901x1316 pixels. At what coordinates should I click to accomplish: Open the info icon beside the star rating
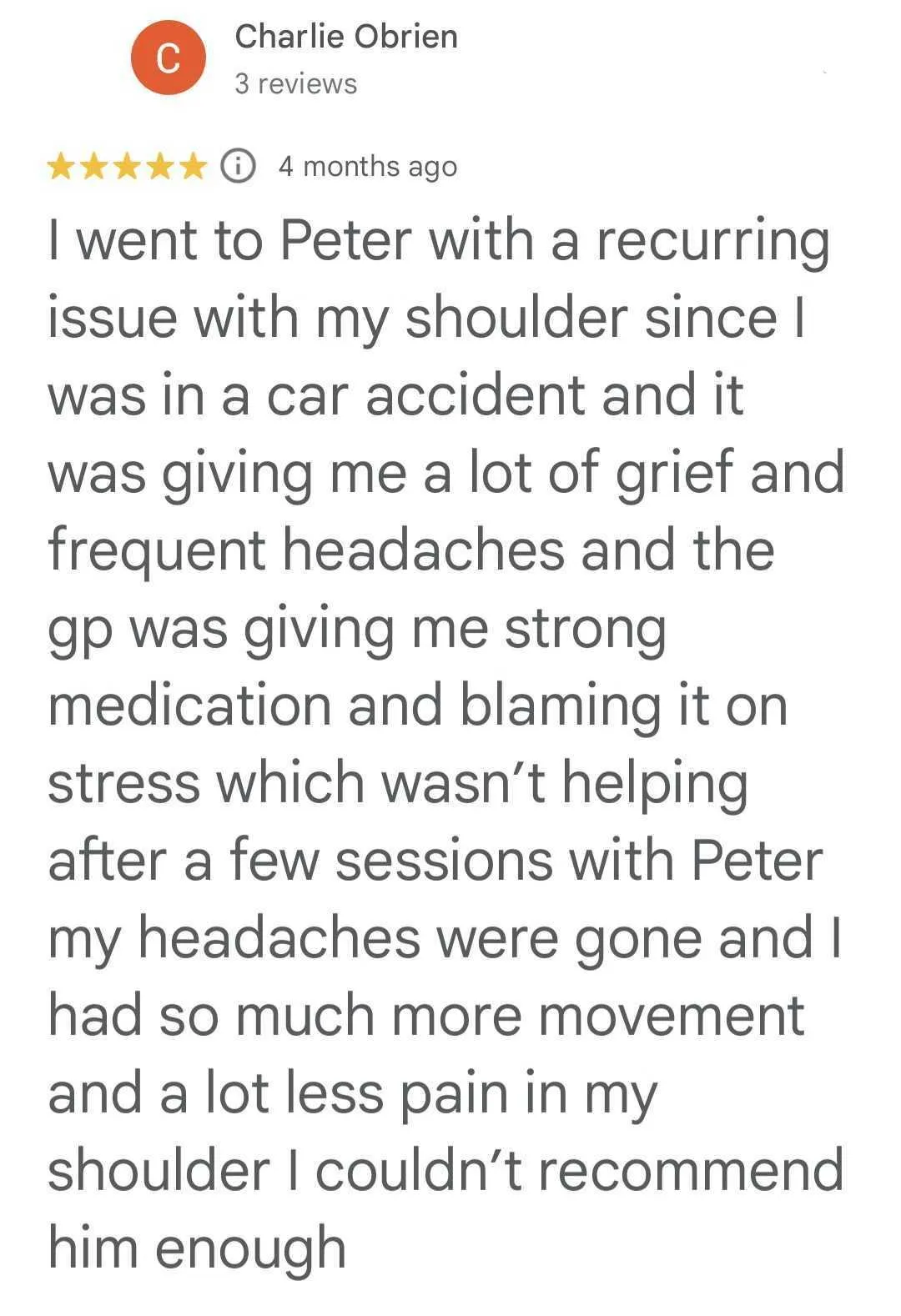pyautogui.click(x=238, y=166)
